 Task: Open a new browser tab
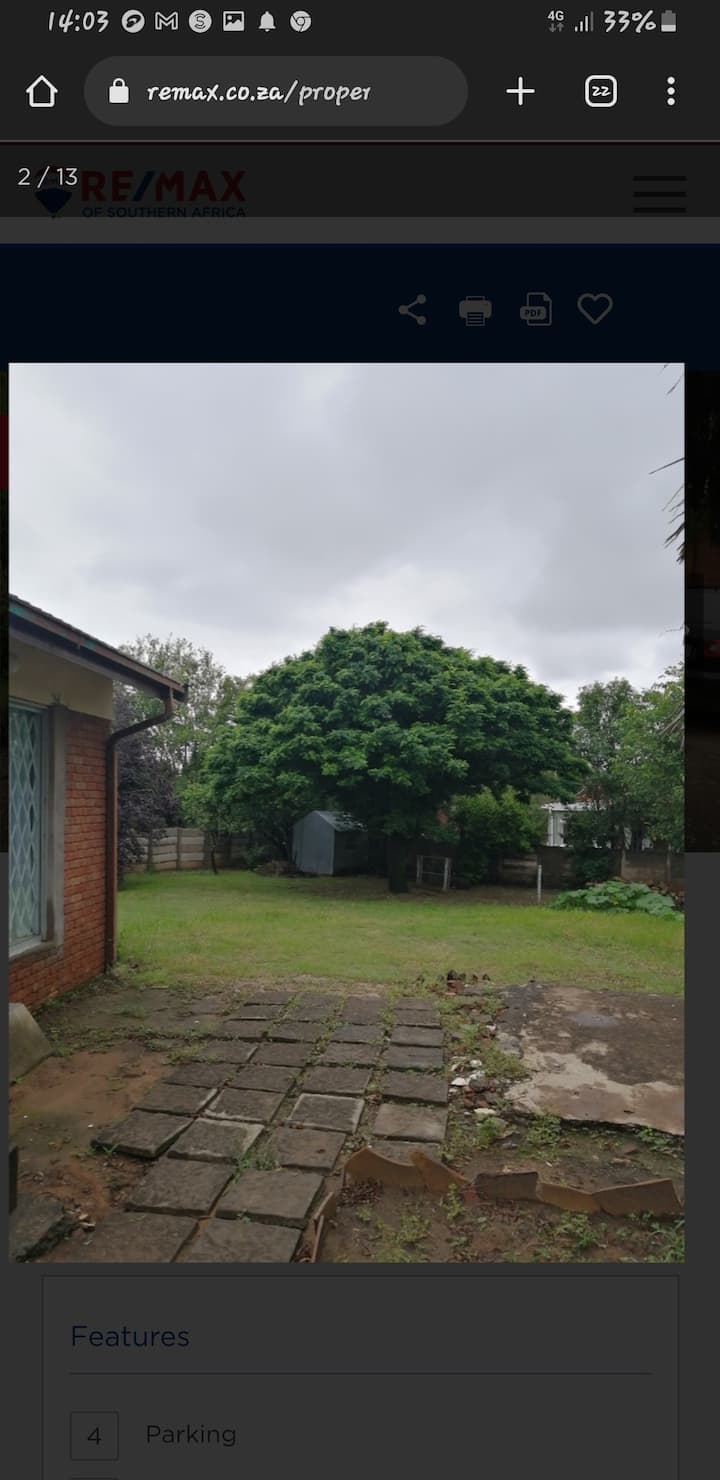[520, 92]
